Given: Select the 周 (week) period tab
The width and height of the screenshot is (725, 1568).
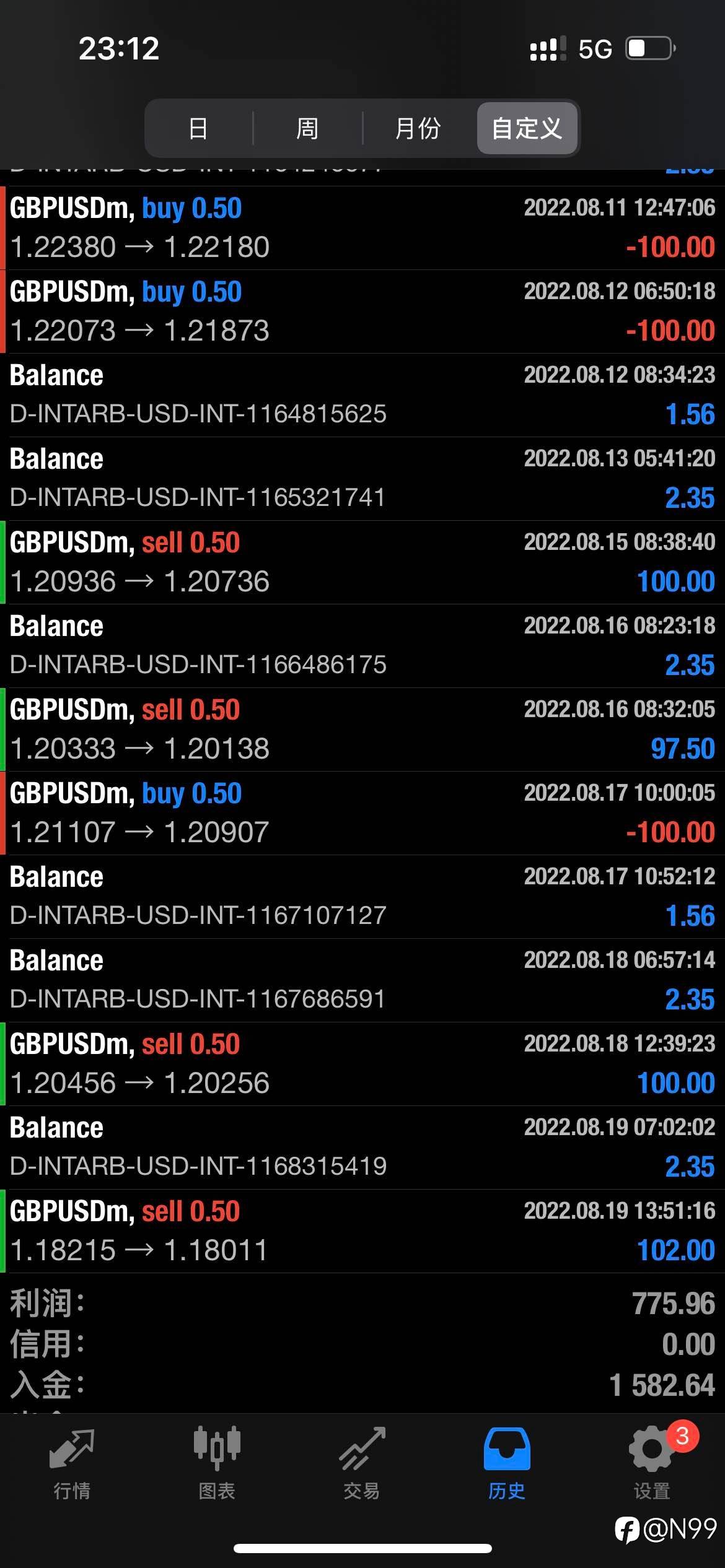Looking at the screenshot, I should point(307,128).
